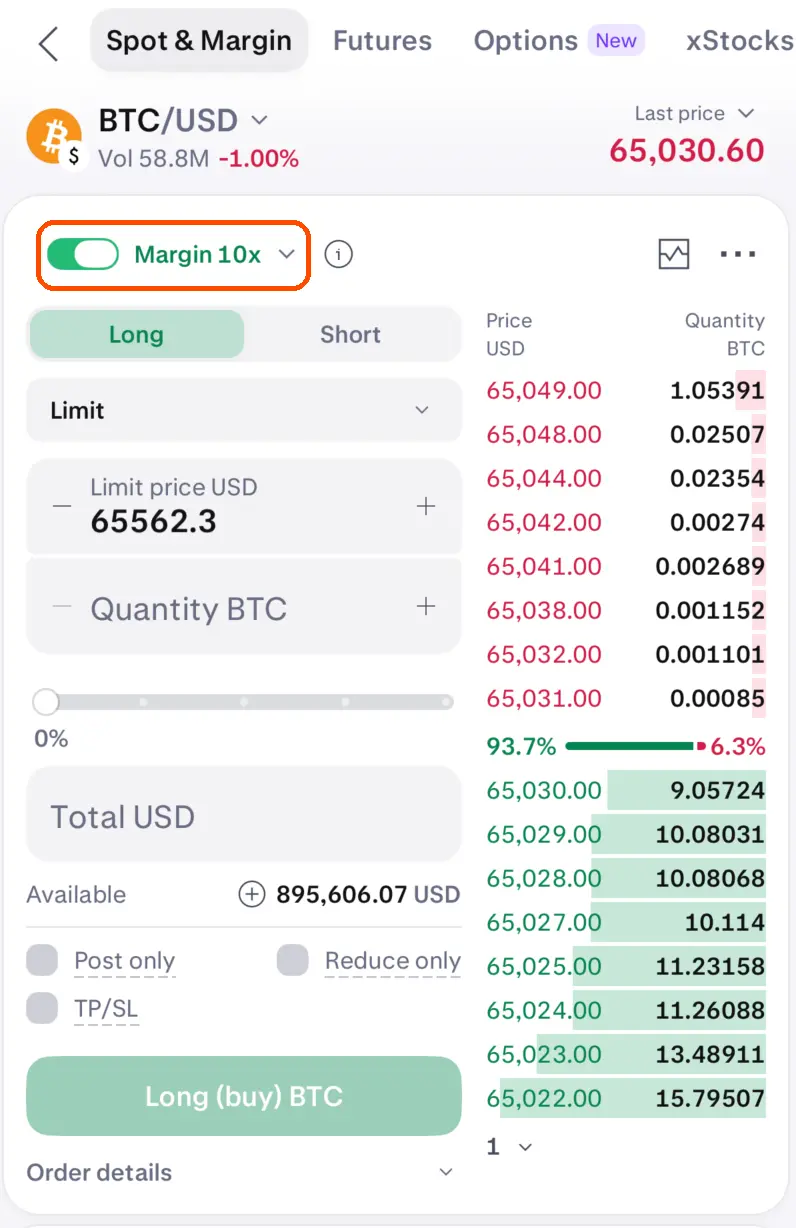
Task: Open the Options tab
Action: 525,41
